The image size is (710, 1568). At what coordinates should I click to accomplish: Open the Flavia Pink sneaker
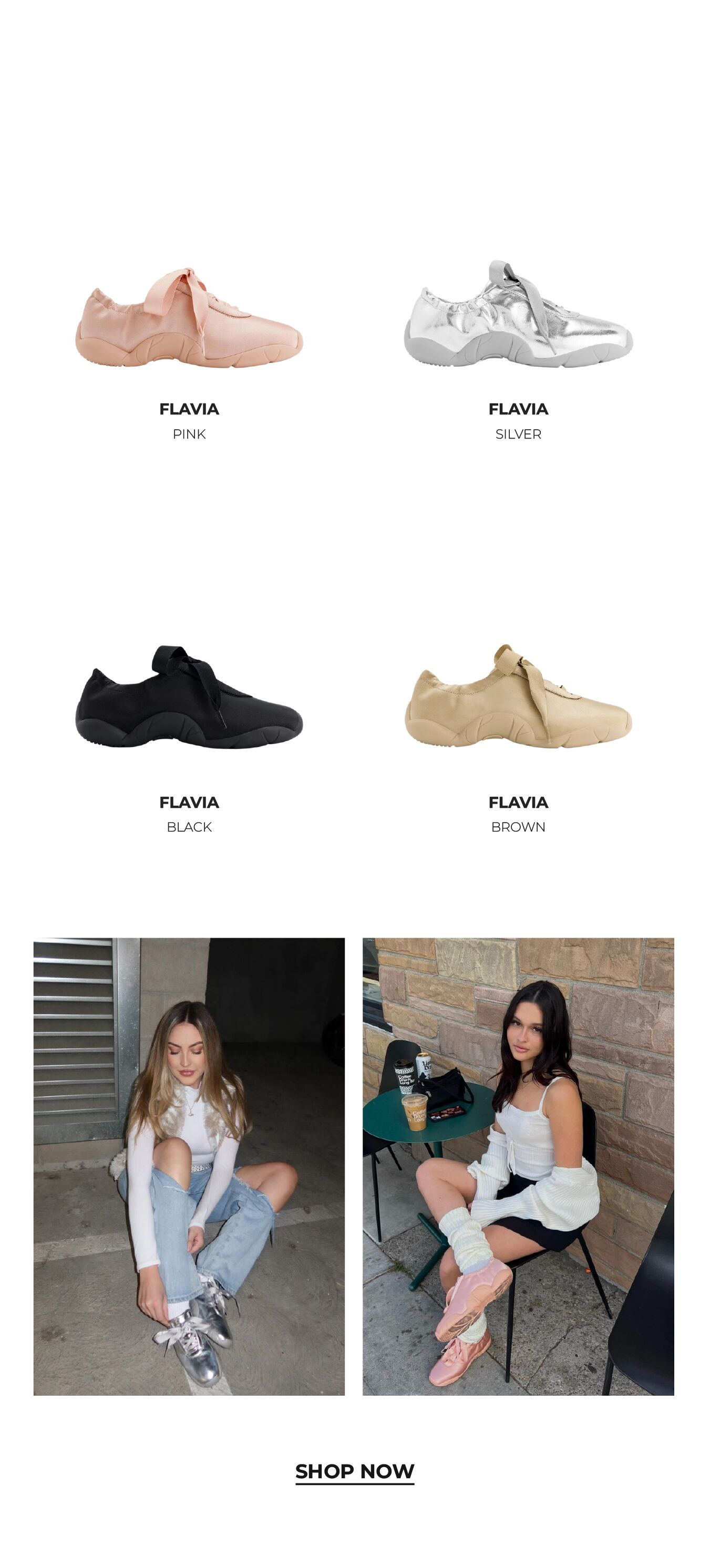[x=189, y=318]
